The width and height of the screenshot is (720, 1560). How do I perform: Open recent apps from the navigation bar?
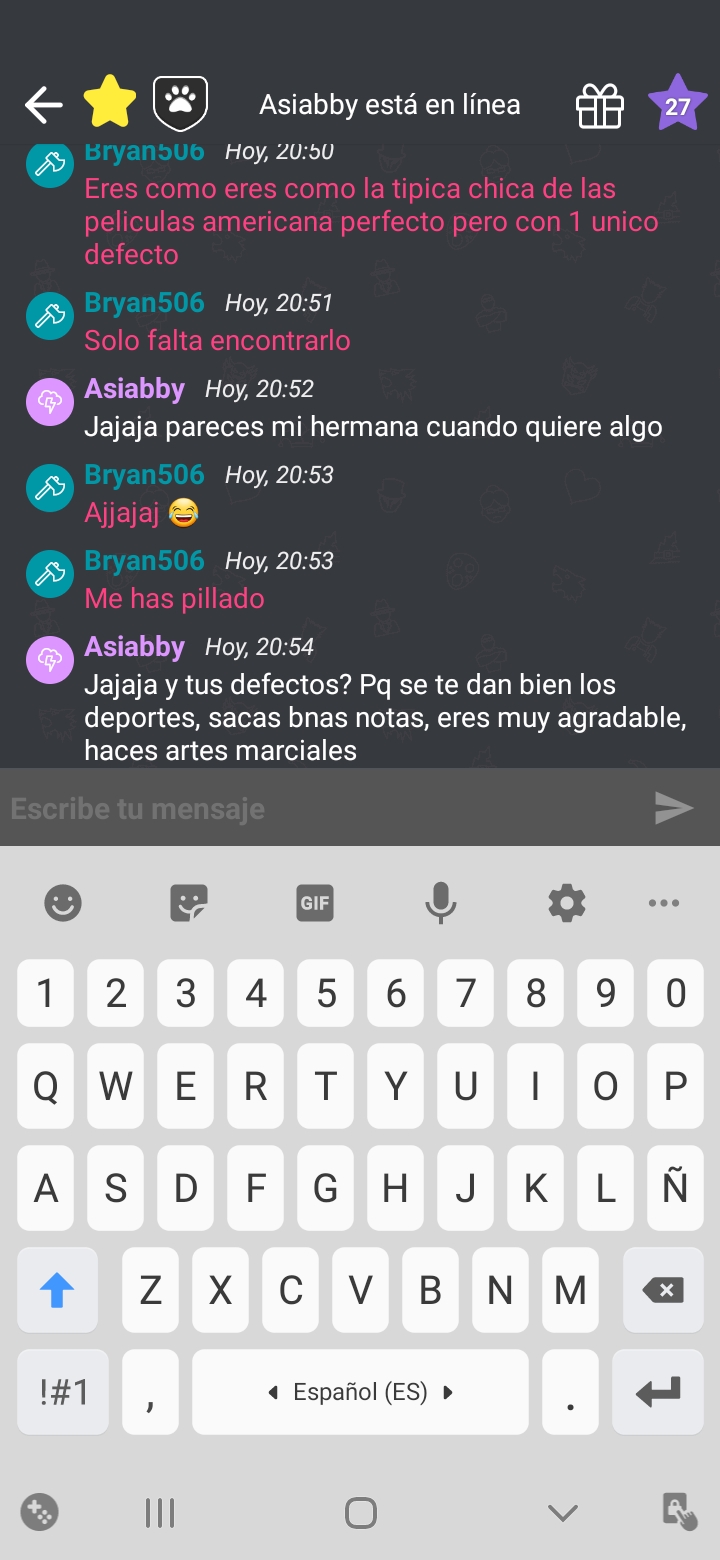[x=160, y=1512]
